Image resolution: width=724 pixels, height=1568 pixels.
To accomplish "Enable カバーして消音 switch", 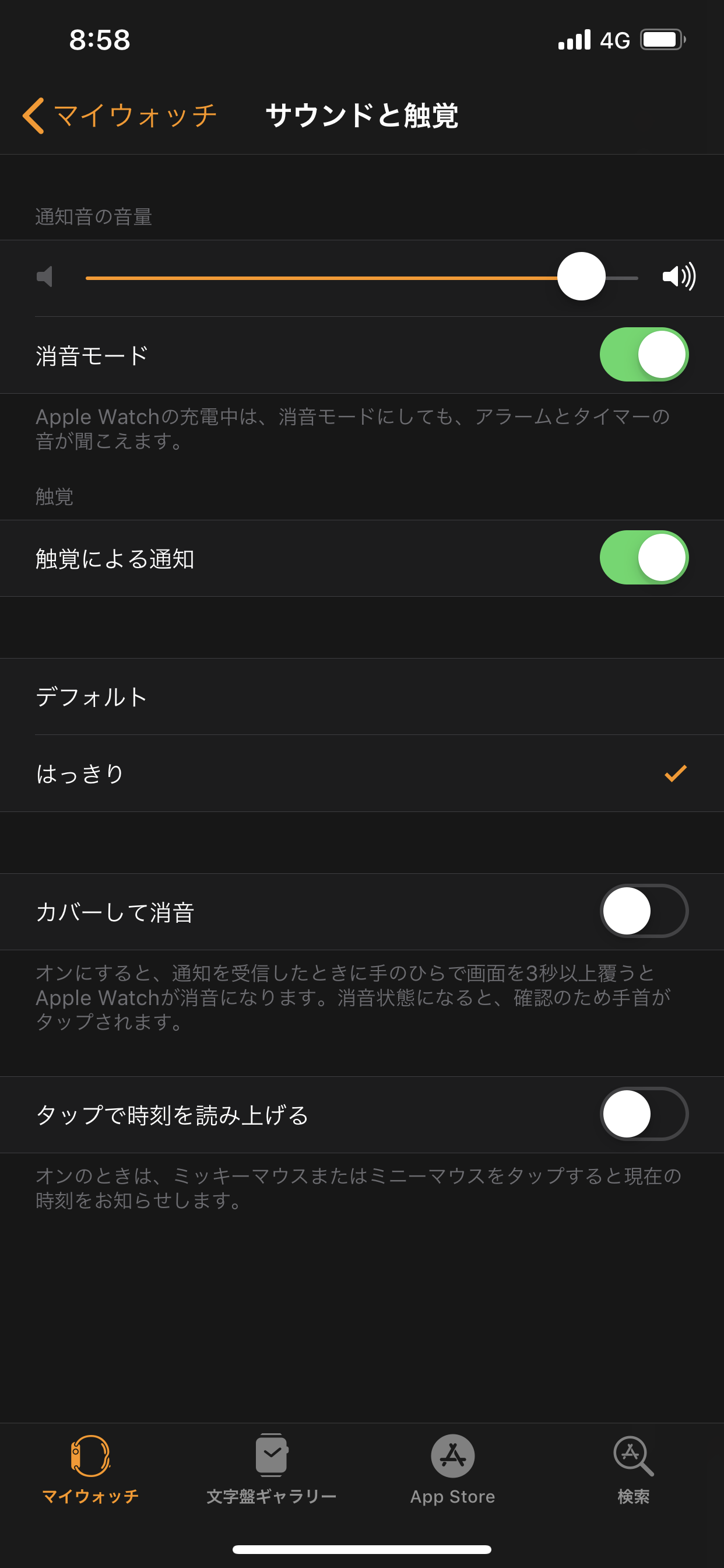I will pos(643,911).
